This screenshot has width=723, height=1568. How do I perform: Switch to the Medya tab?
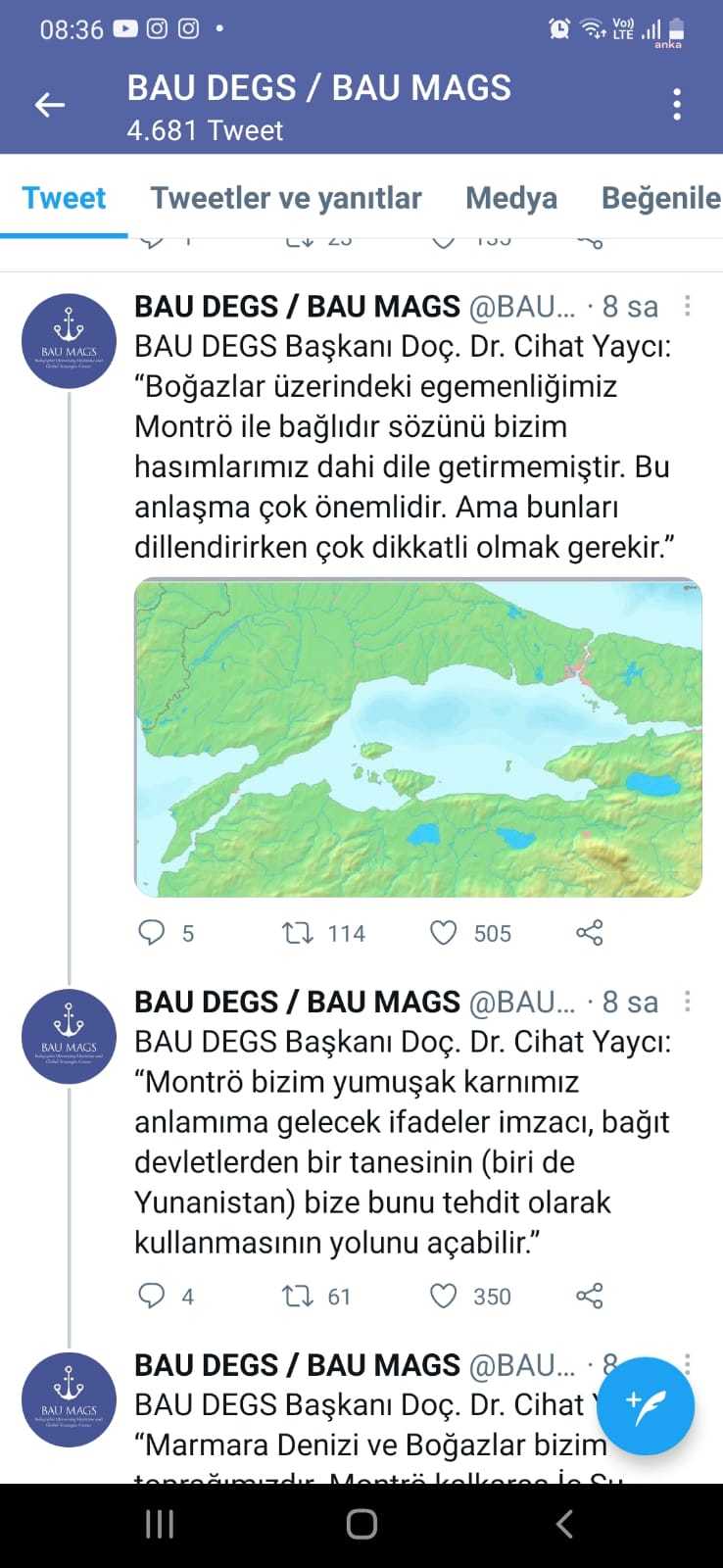(x=510, y=198)
